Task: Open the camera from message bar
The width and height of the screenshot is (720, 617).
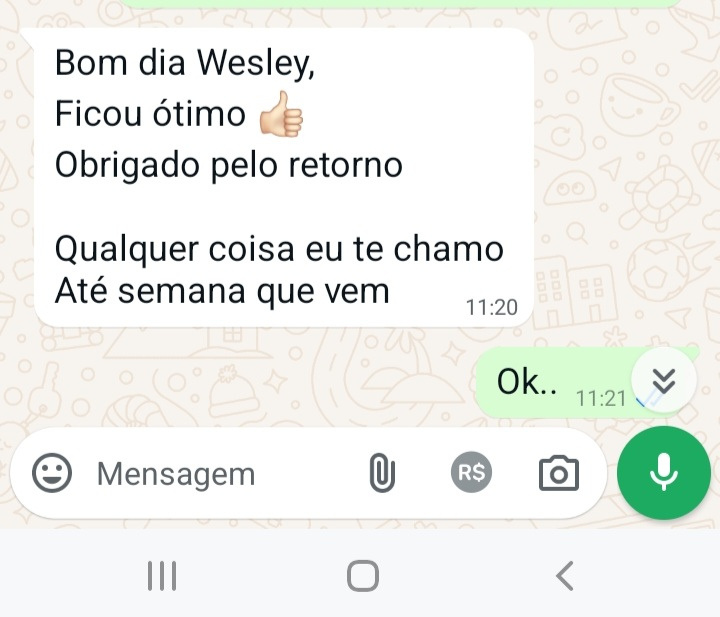Action: (x=558, y=473)
